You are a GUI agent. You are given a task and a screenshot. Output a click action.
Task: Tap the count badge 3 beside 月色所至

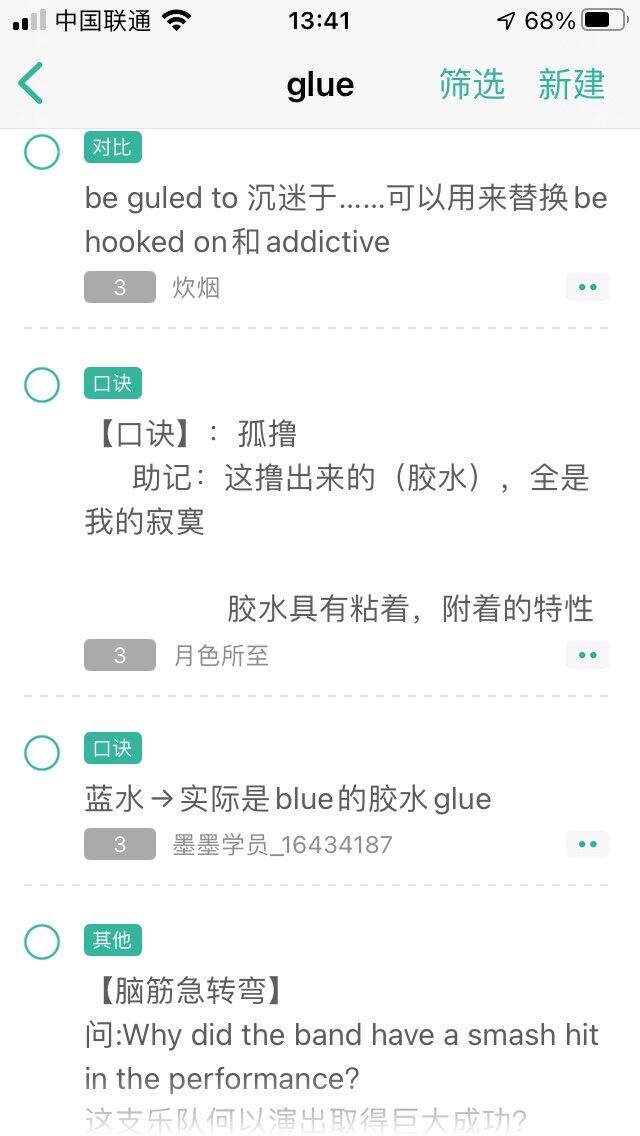click(120, 655)
